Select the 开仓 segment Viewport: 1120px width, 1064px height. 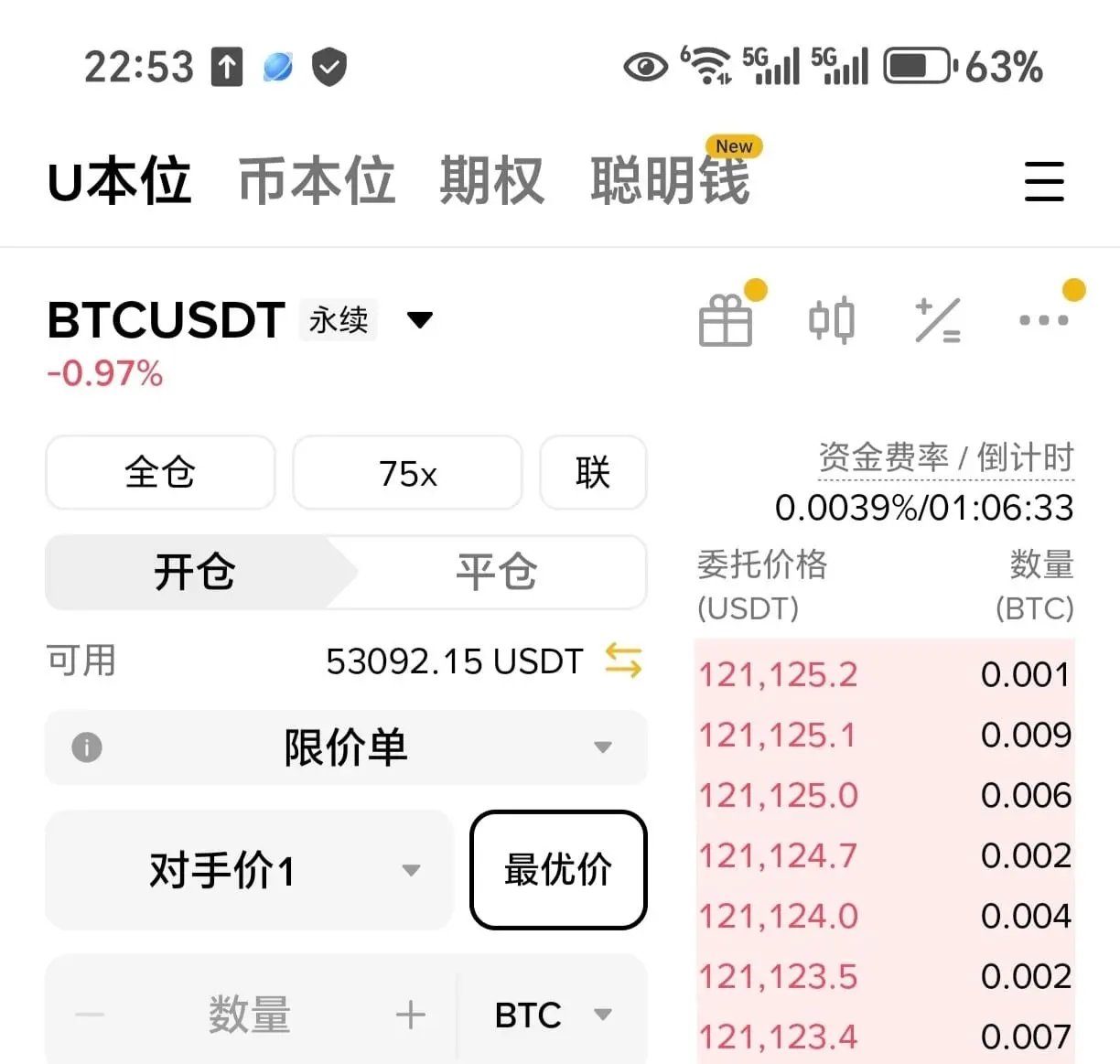click(194, 573)
